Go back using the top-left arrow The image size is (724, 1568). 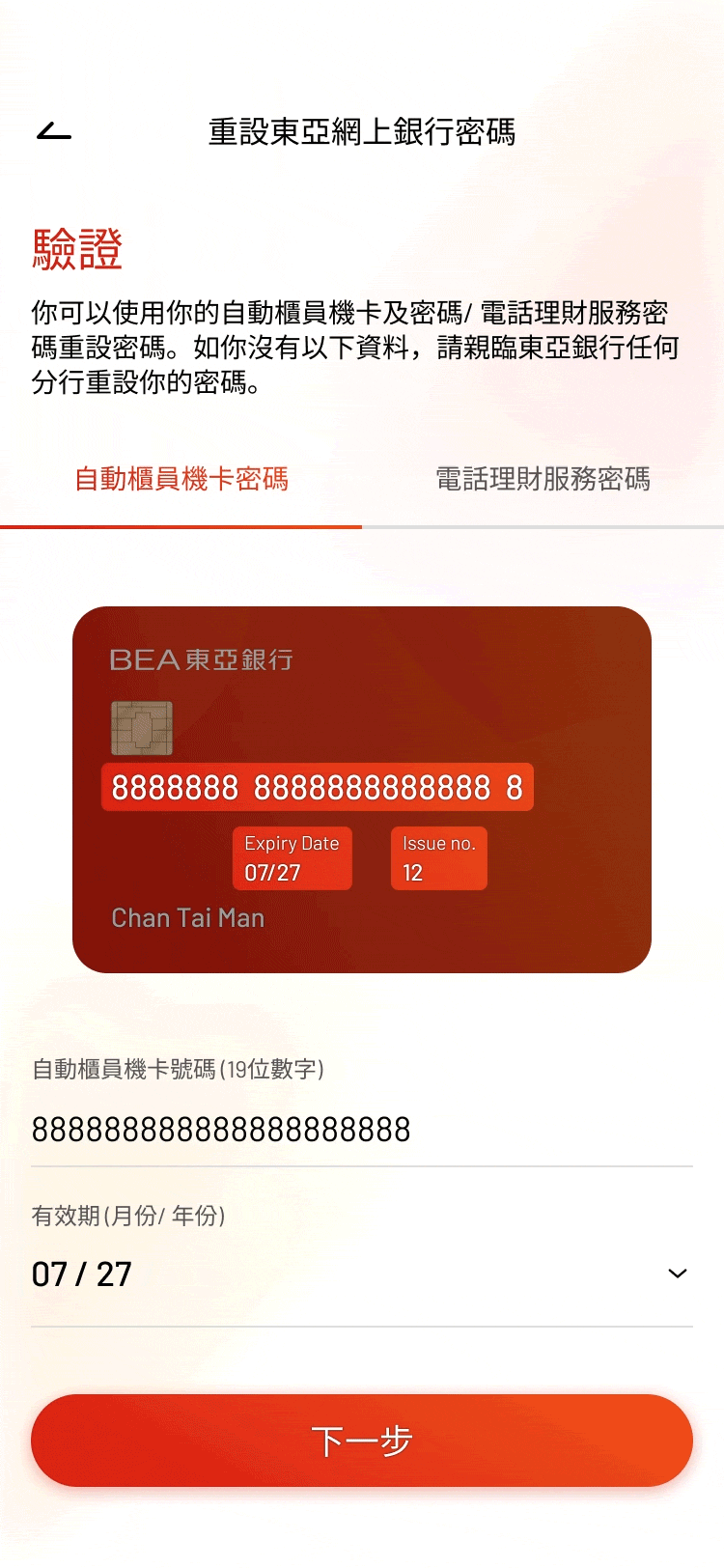[55, 131]
